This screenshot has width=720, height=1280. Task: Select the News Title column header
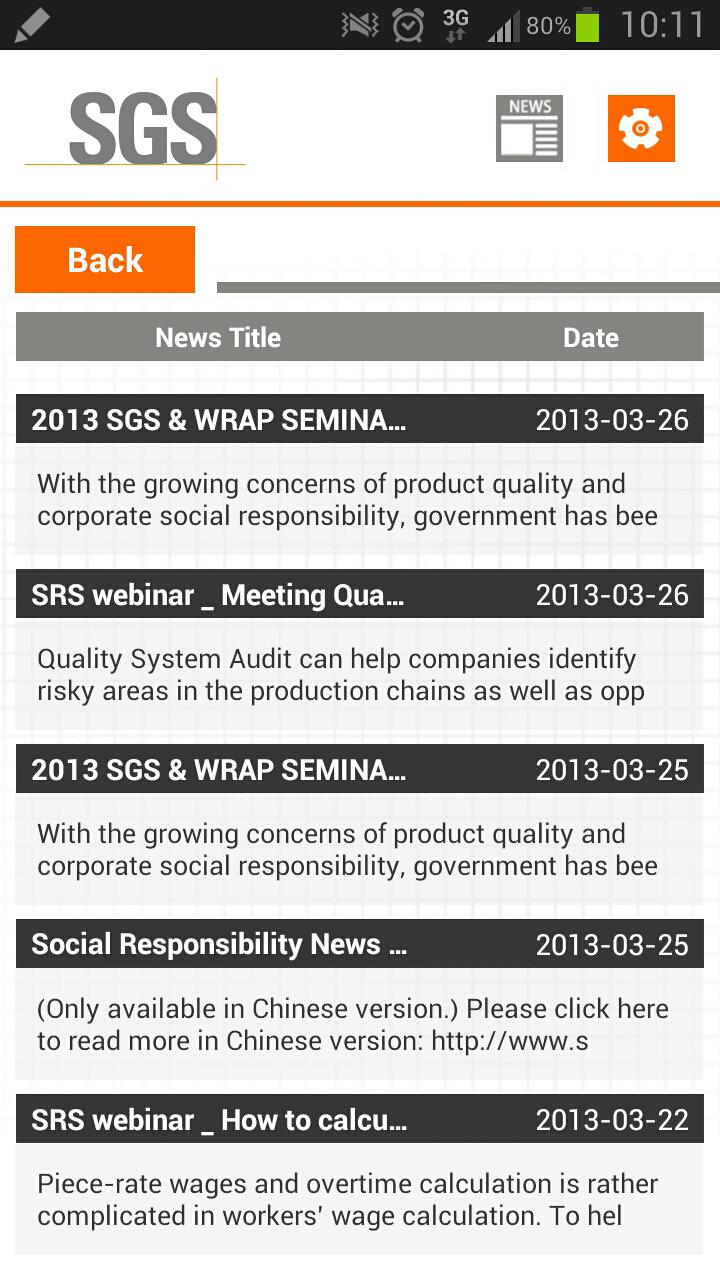(x=217, y=337)
